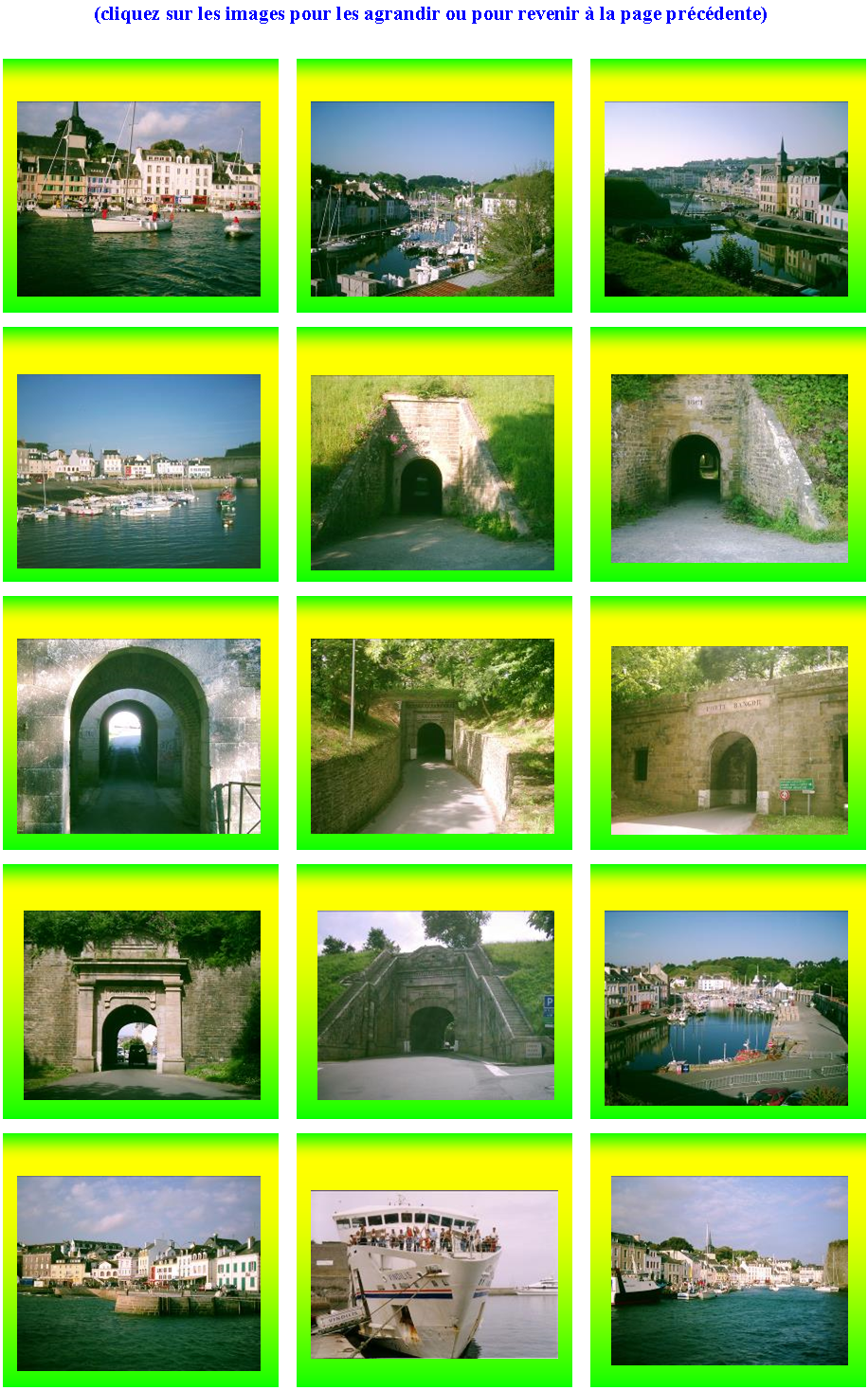Open the colorful waterfront houses and pier photo
This screenshot has width=868, height=1390.
coord(138,1273)
